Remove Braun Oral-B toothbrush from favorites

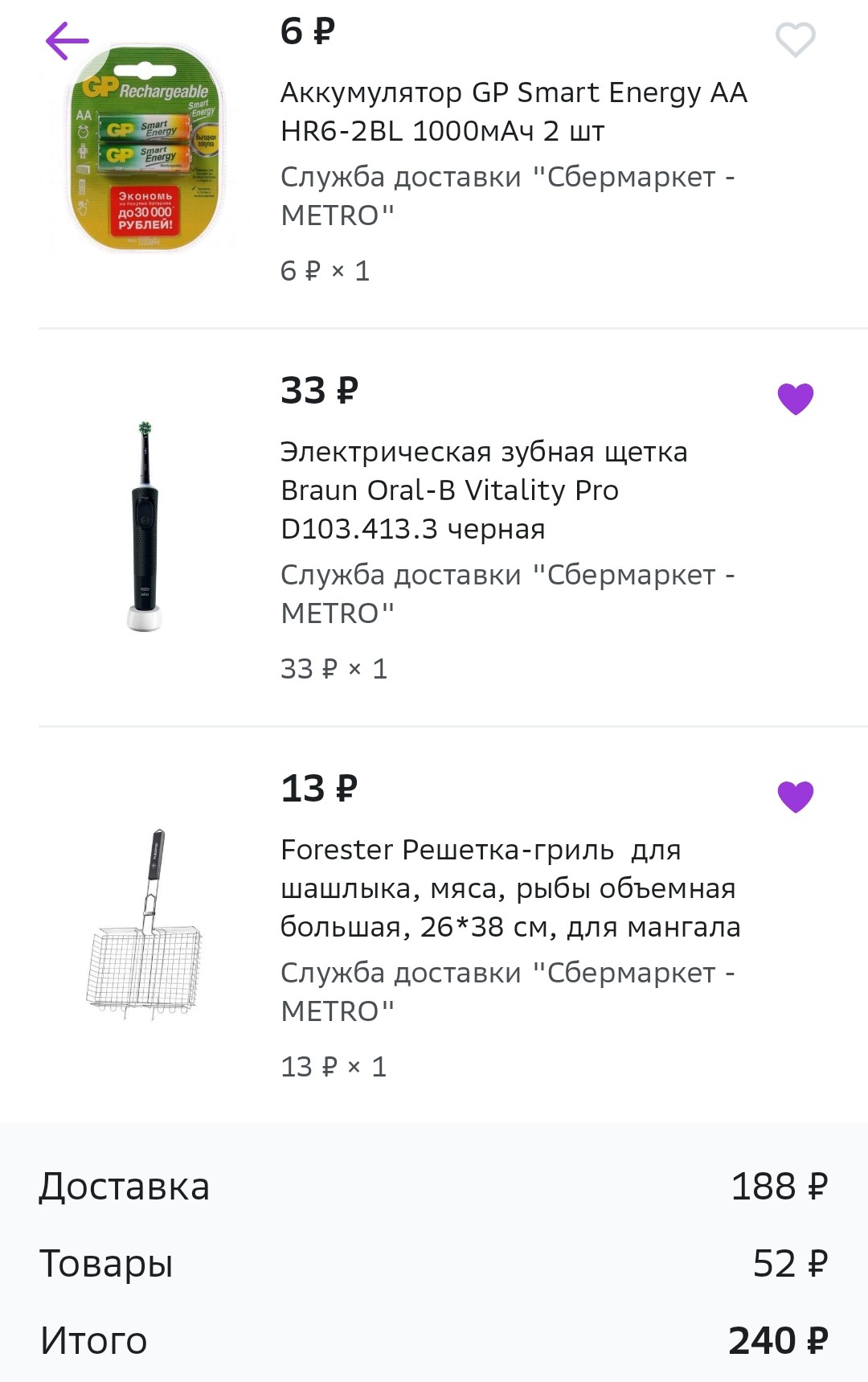(x=795, y=399)
